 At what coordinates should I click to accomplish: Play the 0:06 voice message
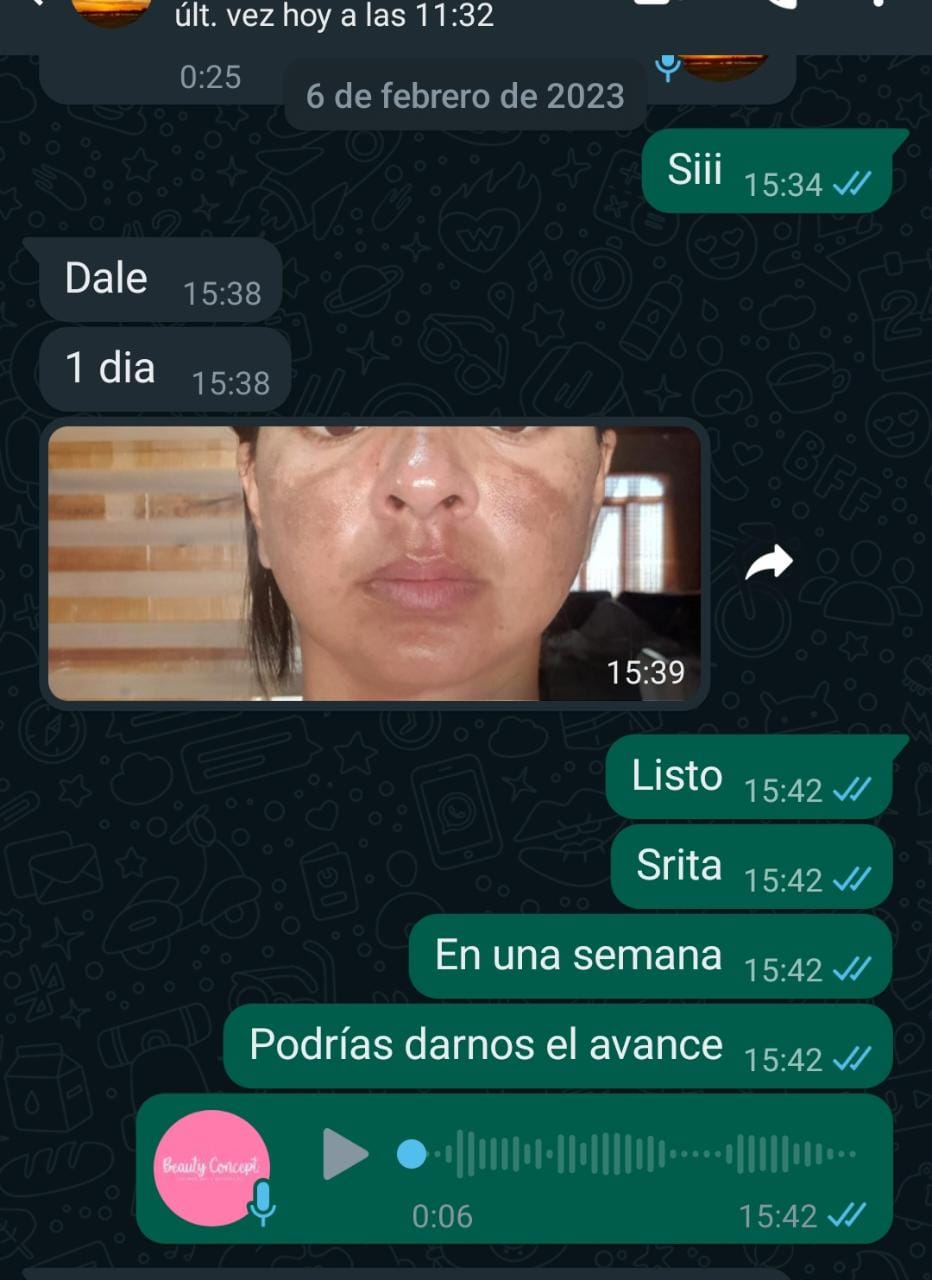pos(345,1154)
